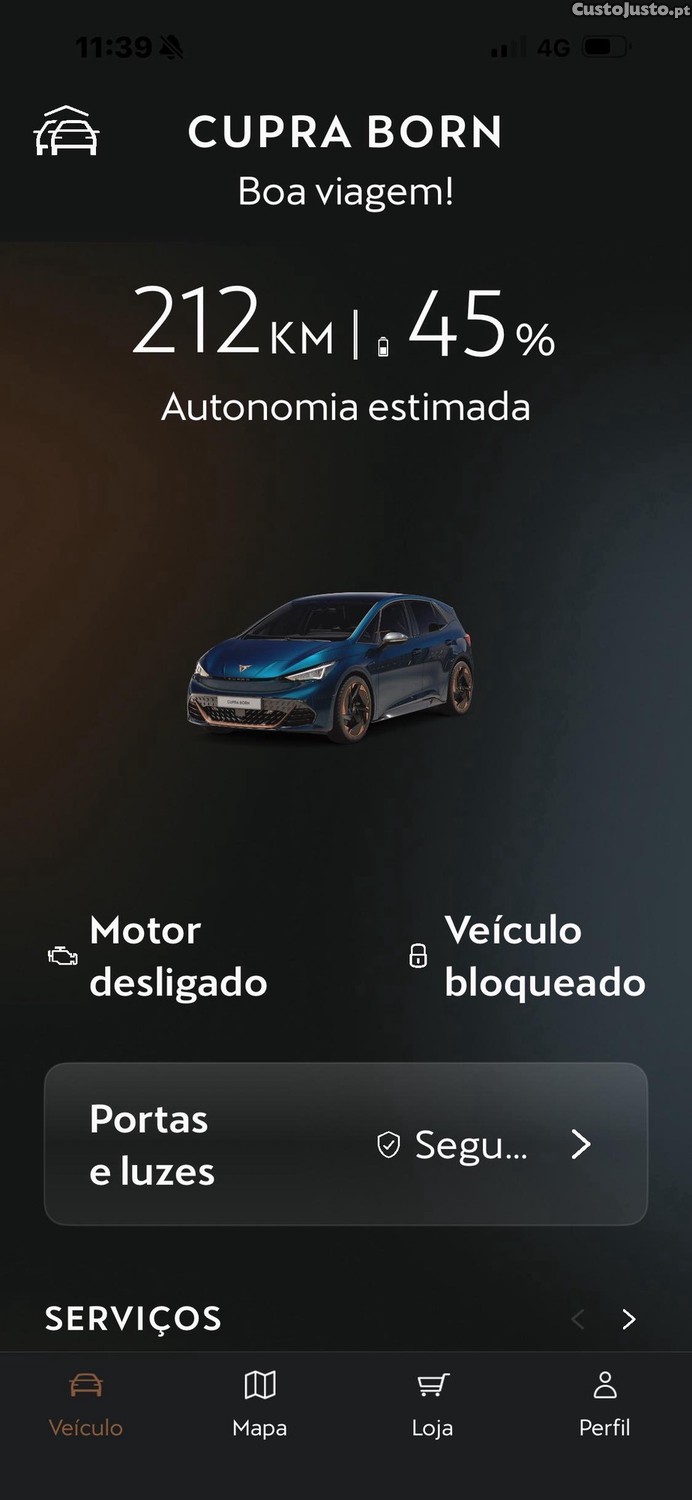Show next Serviços with right arrow

(628, 1319)
